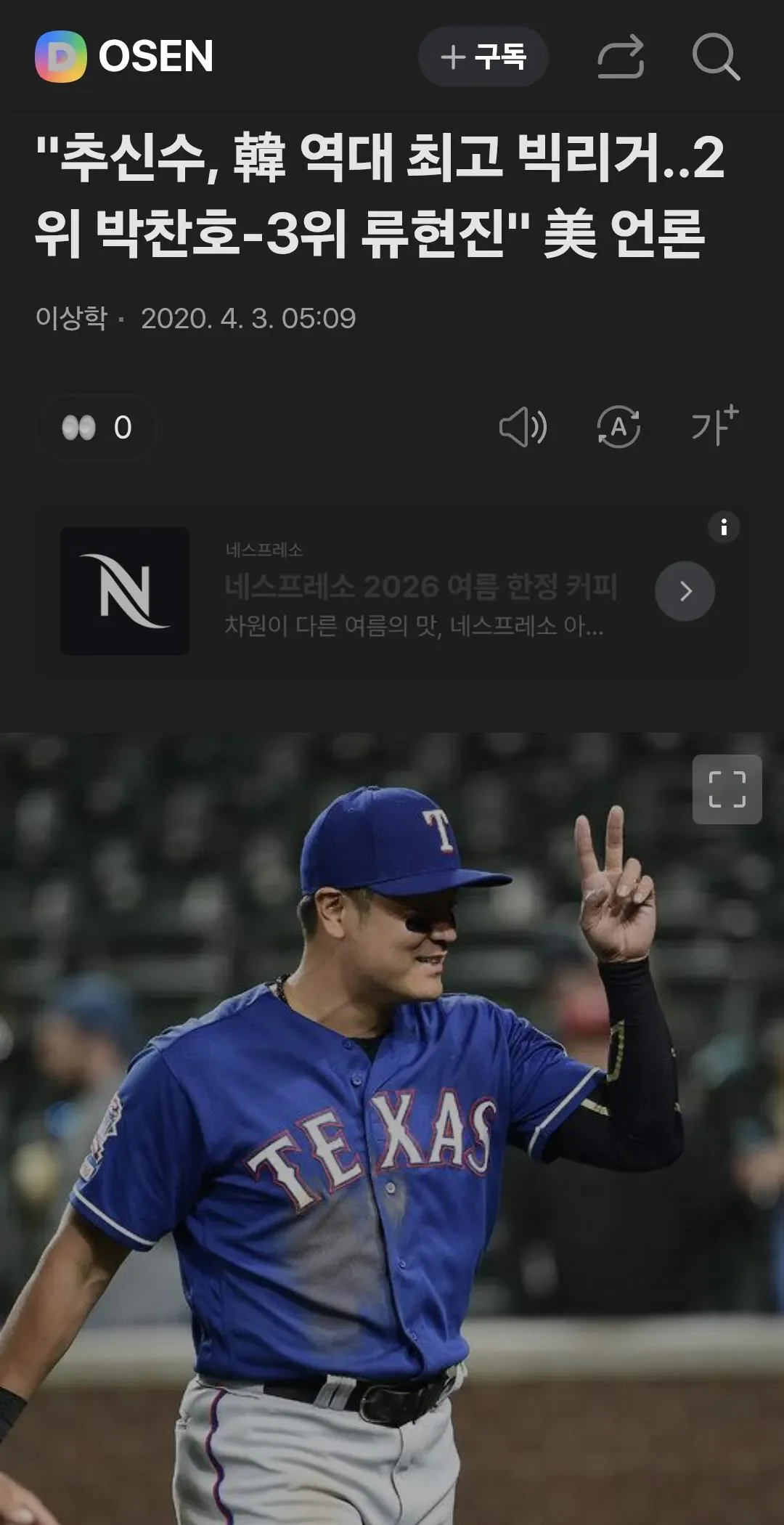The image size is (784, 1525).
Task: Share this article
Action: pyautogui.click(x=621, y=57)
